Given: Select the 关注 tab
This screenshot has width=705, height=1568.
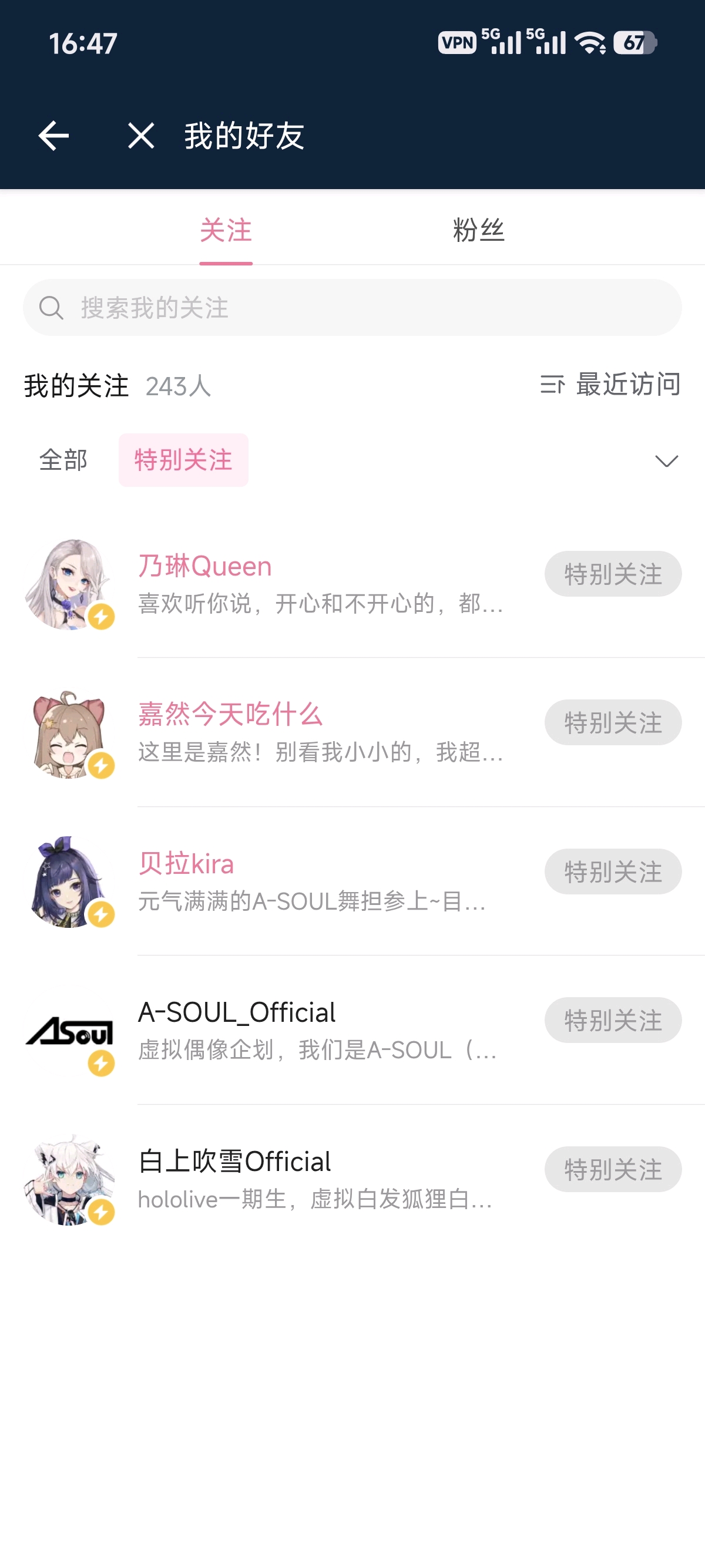Looking at the screenshot, I should pos(226,231).
